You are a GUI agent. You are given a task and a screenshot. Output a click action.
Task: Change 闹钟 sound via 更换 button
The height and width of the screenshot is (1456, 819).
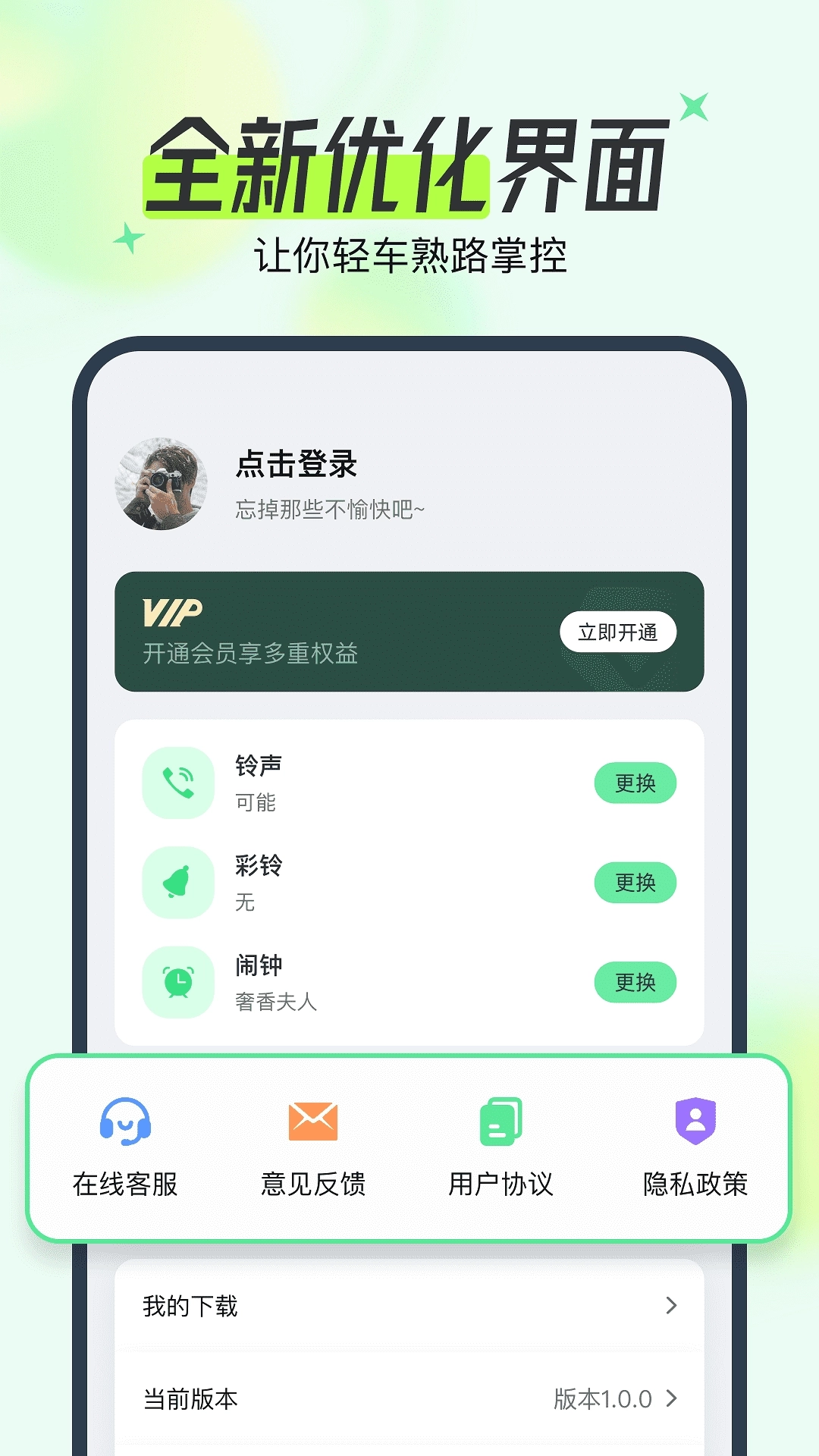635,982
